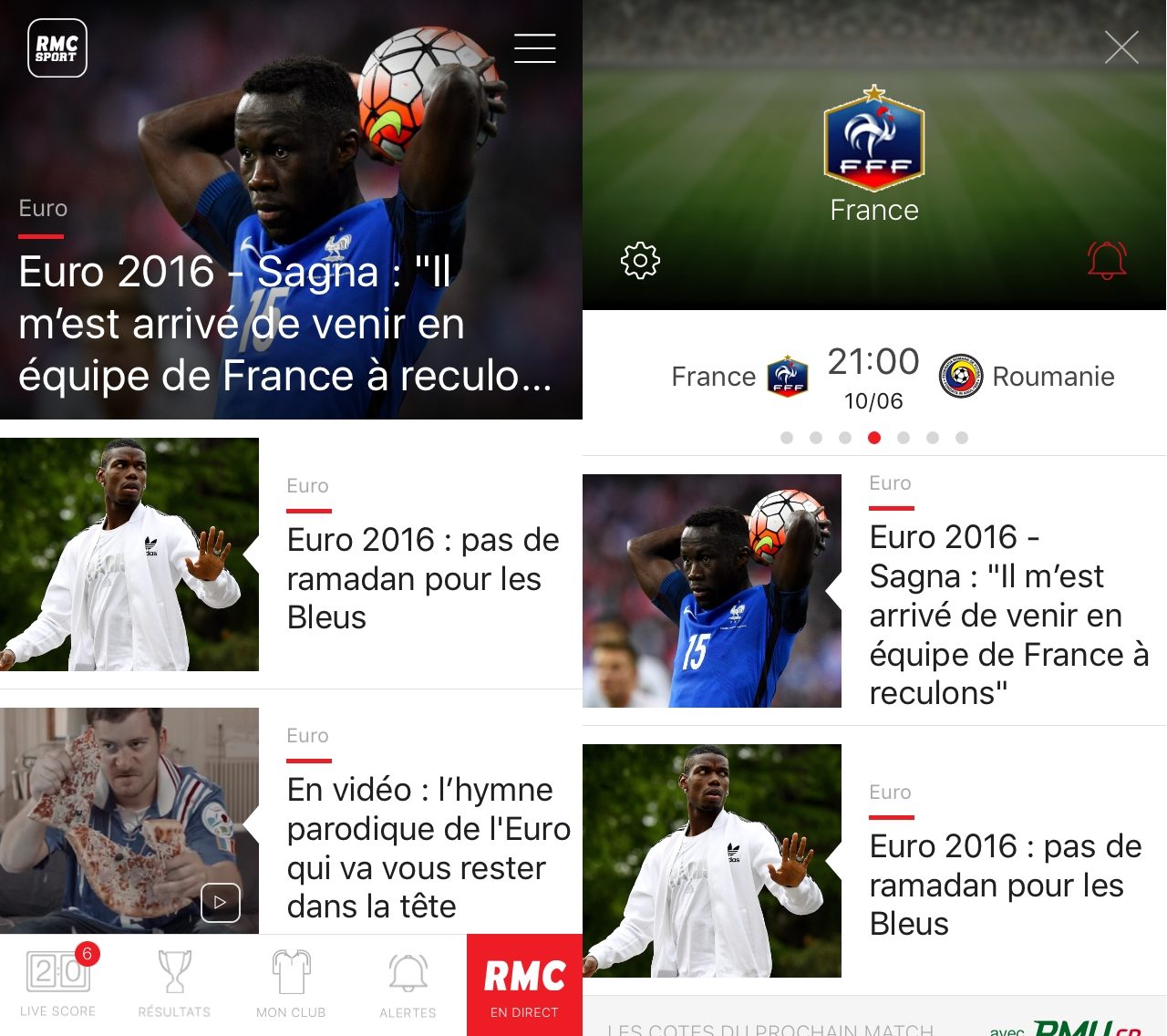This screenshot has width=1167, height=1036.
Task: Close the France team panel
Action: click(1121, 47)
